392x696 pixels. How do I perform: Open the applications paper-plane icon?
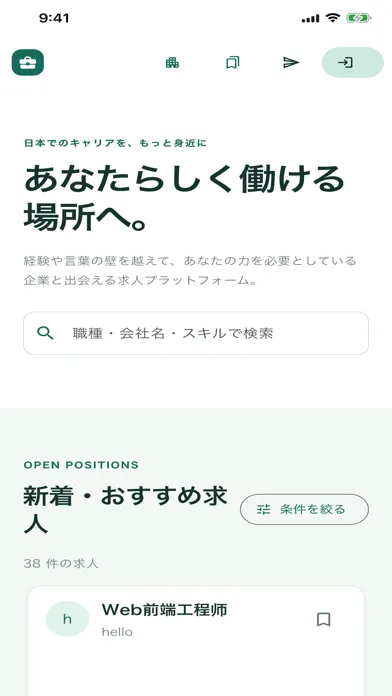click(291, 63)
